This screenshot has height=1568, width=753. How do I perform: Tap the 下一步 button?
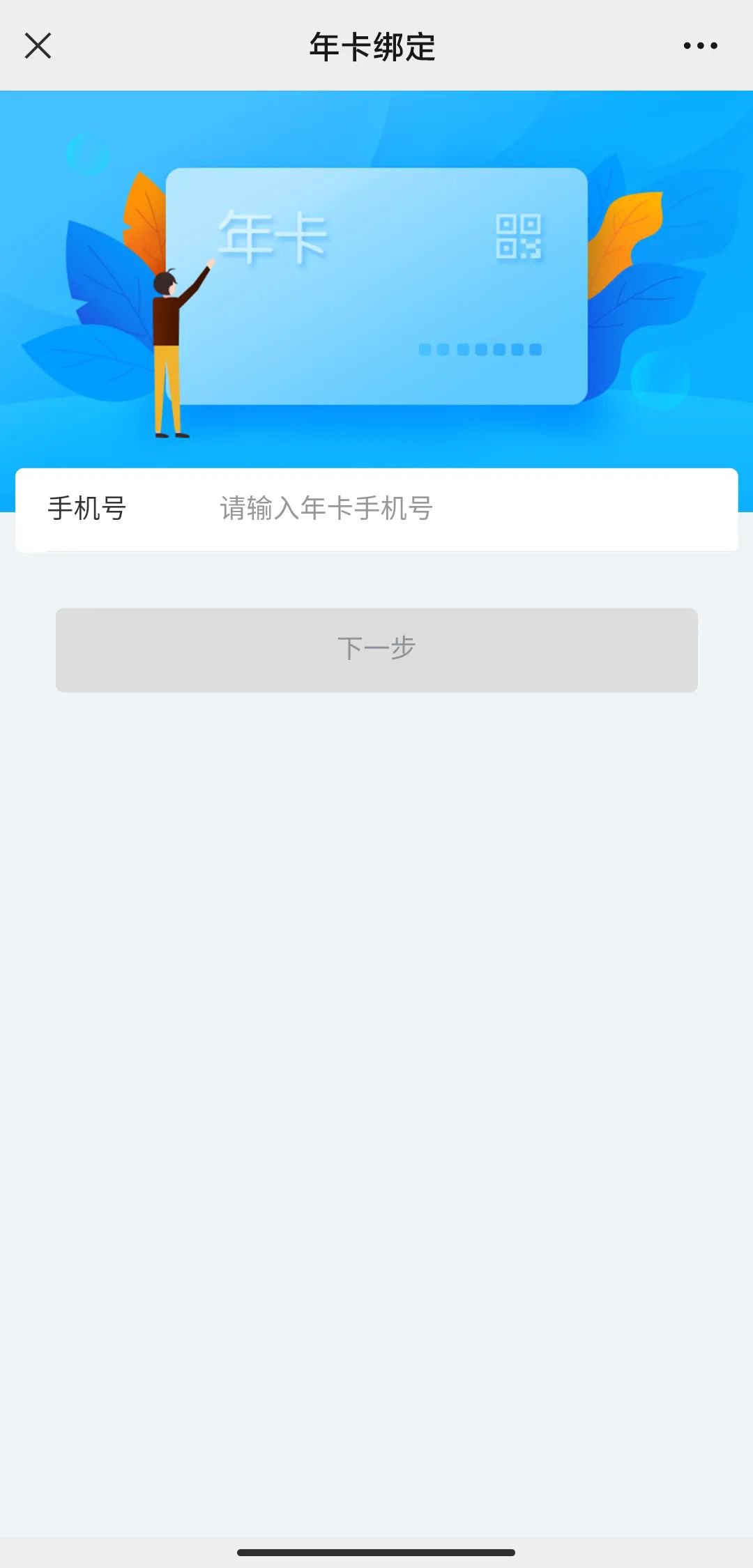[376, 650]
